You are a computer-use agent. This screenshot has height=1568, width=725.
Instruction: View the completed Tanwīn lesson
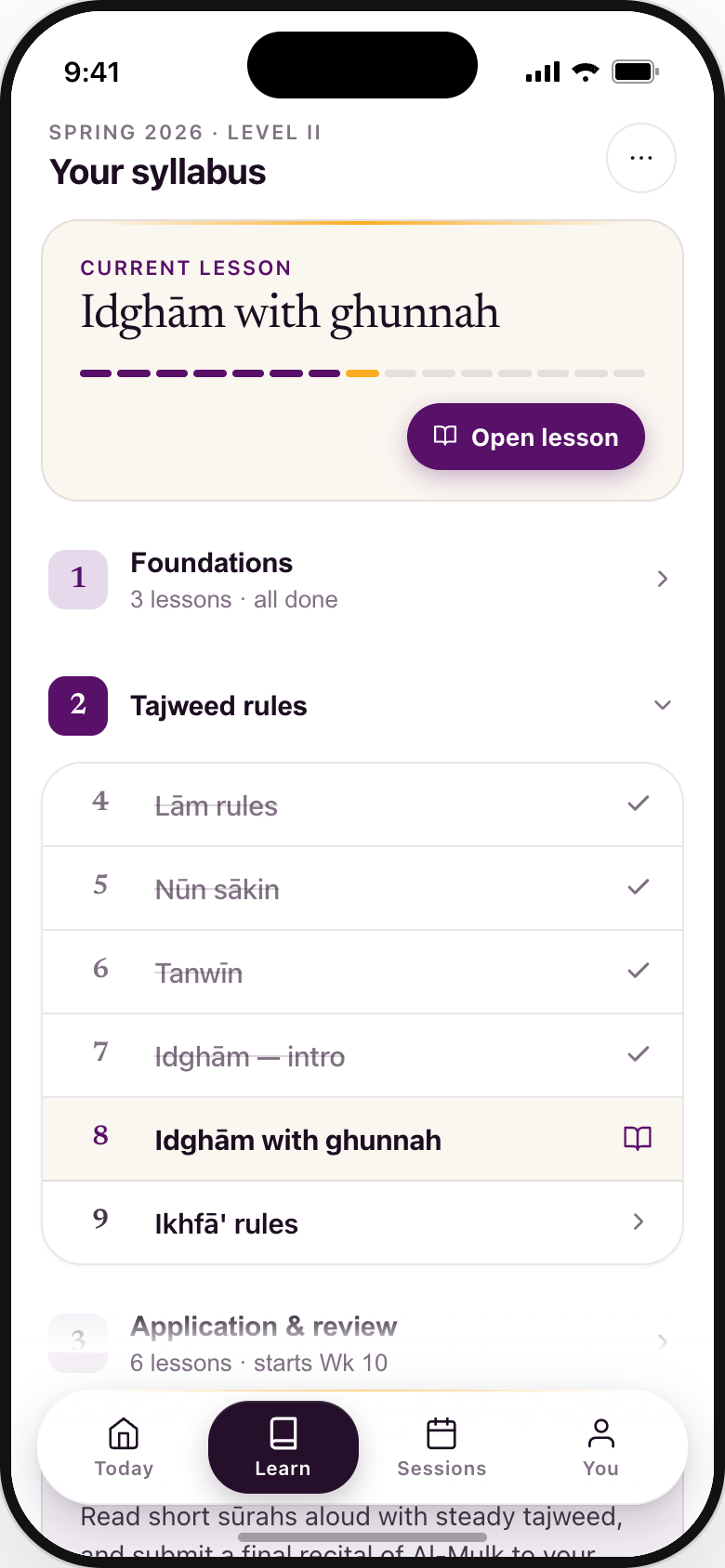coord(362,973)
